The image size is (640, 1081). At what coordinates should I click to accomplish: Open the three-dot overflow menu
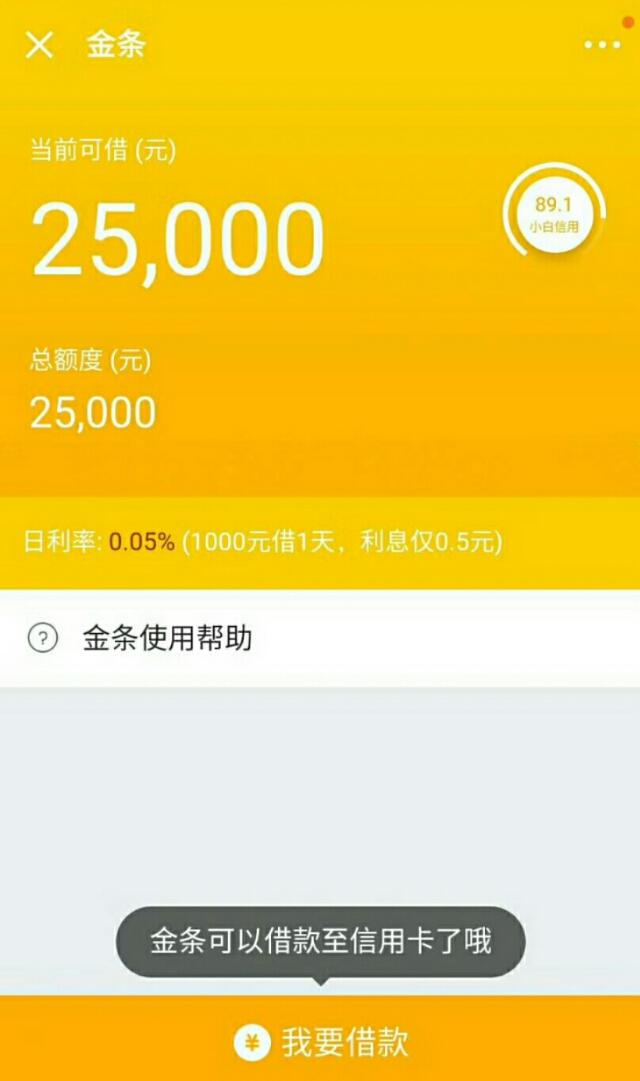[601, 45]
